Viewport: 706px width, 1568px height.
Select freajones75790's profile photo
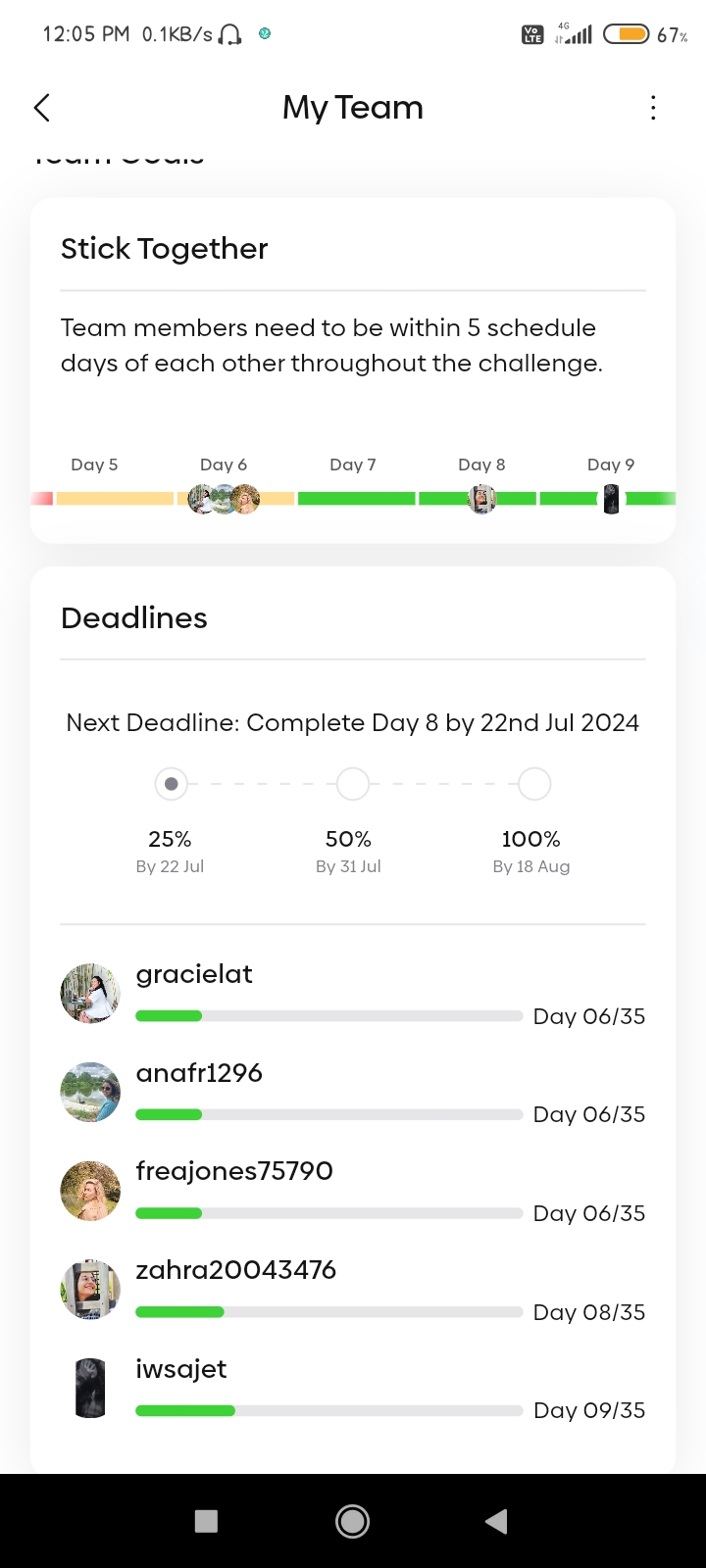coord(89,1191)
